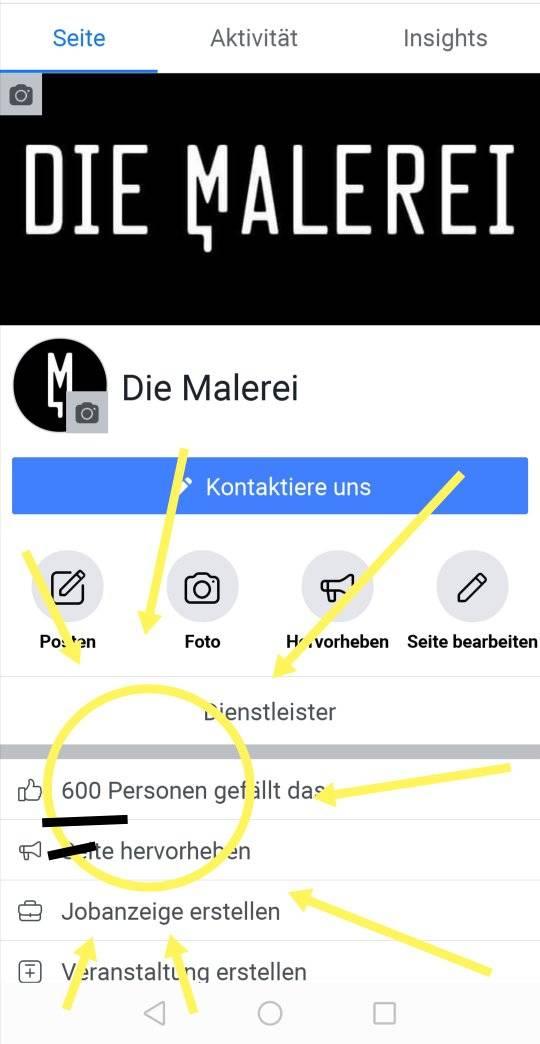Open the recent apps button
The image size is (540, 1044).
(x=384, y=1013)
